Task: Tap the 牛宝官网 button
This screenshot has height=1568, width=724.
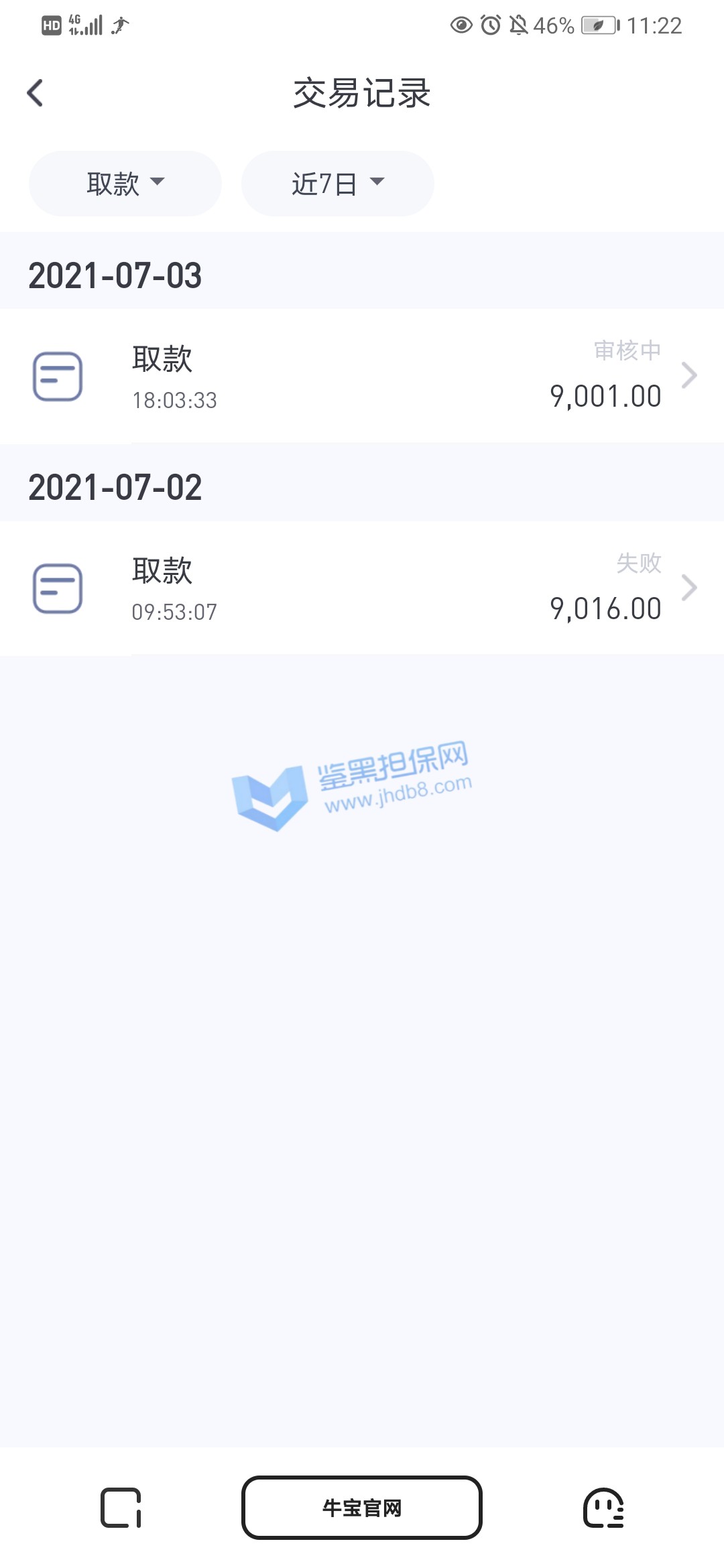Action: (362, 1508)
